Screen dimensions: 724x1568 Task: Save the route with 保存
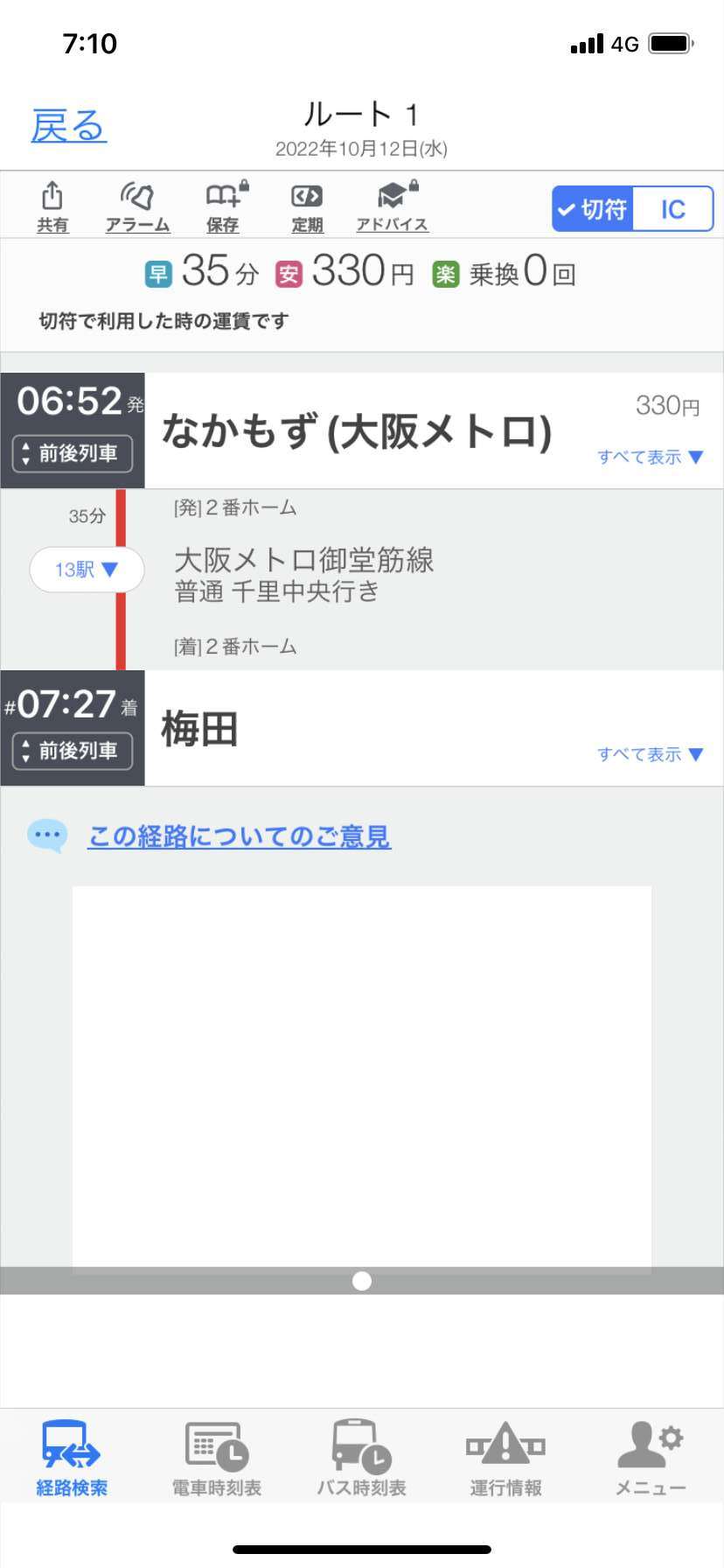pos(224,207)
